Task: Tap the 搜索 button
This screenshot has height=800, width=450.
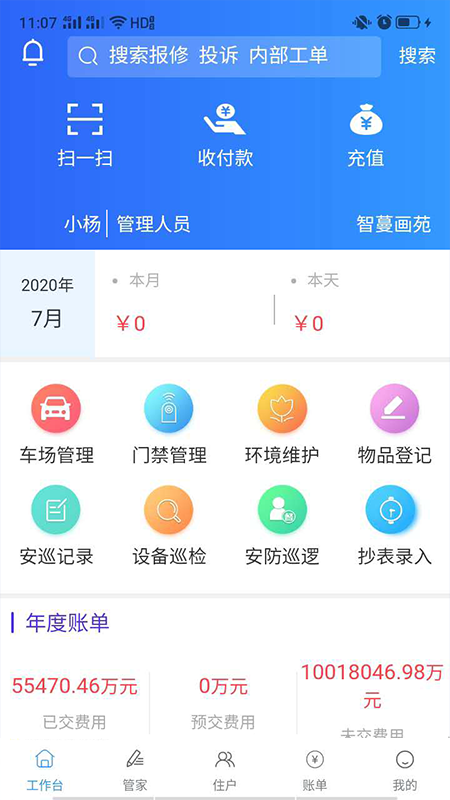Action: pyautogui.click(x=417, y=56)
